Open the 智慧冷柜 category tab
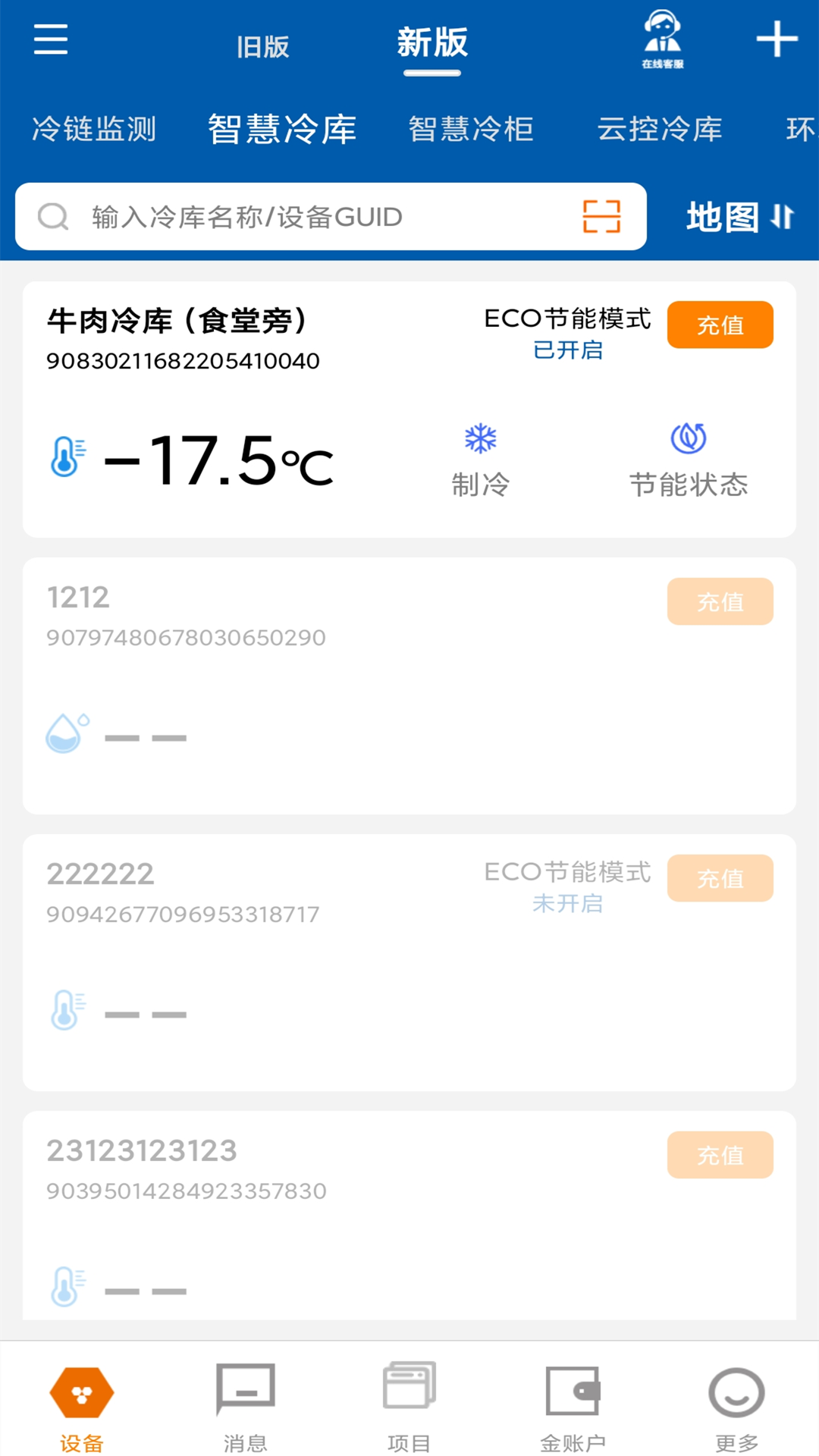 tap(472, 128)
